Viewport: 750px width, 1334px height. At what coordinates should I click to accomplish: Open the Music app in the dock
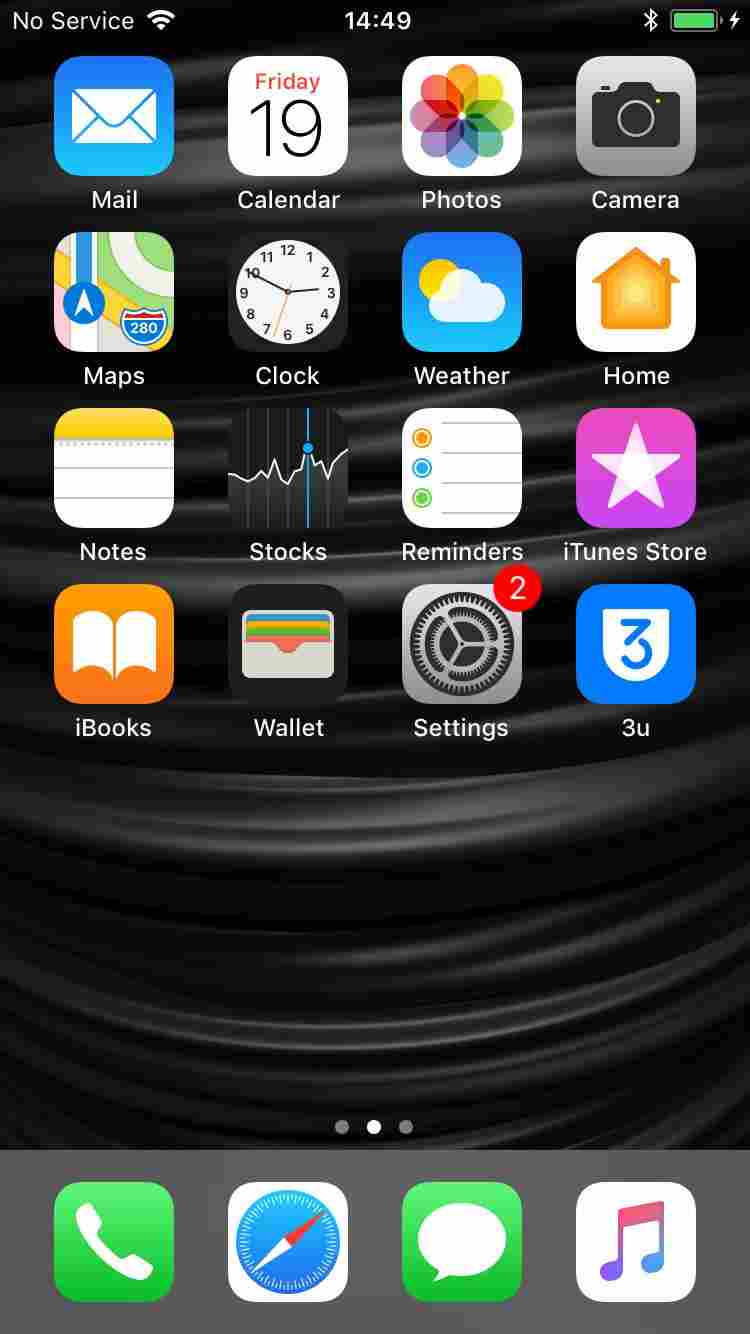[636, 1242]
